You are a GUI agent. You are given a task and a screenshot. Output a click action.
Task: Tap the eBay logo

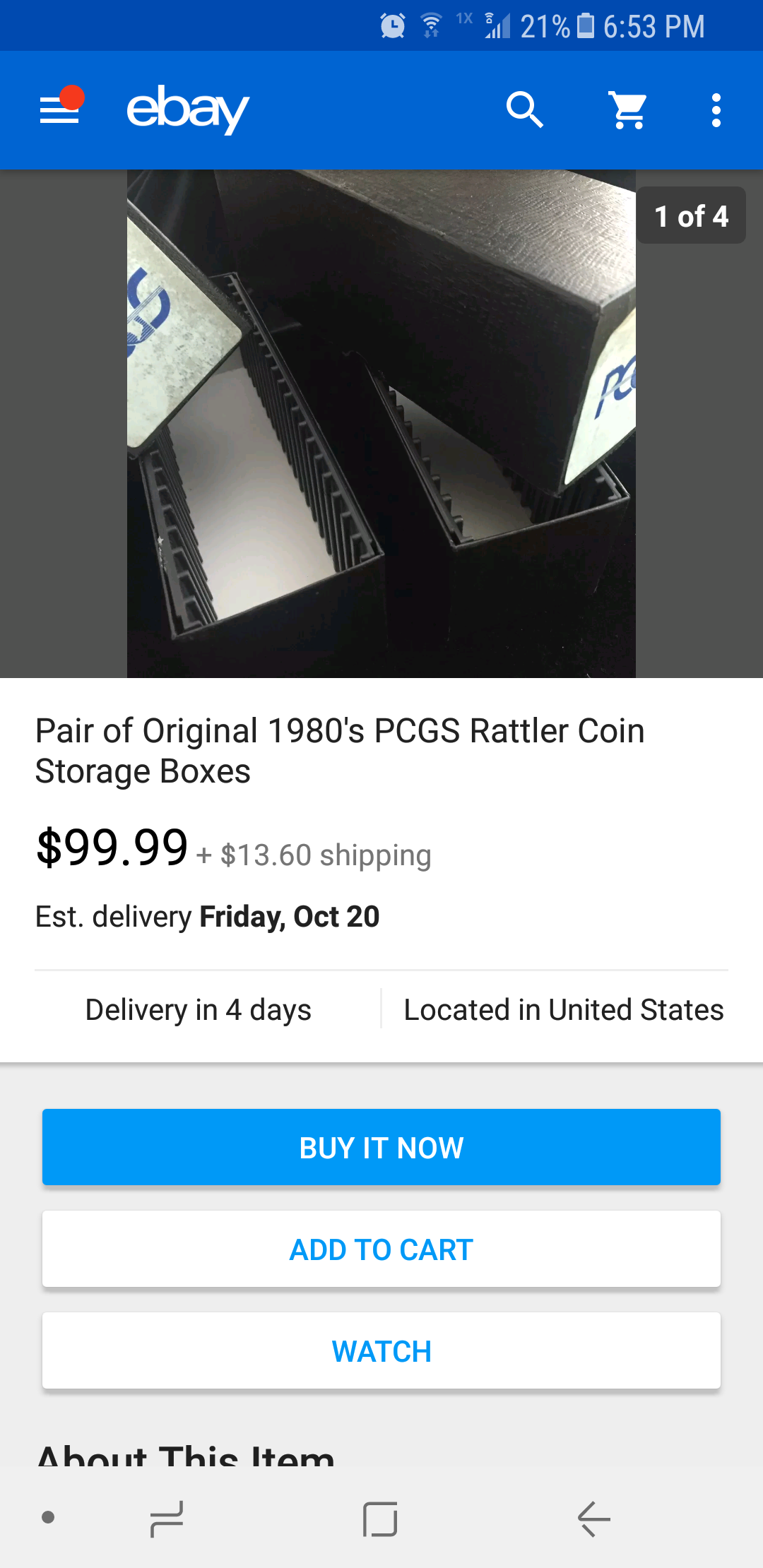click(188, 109)
